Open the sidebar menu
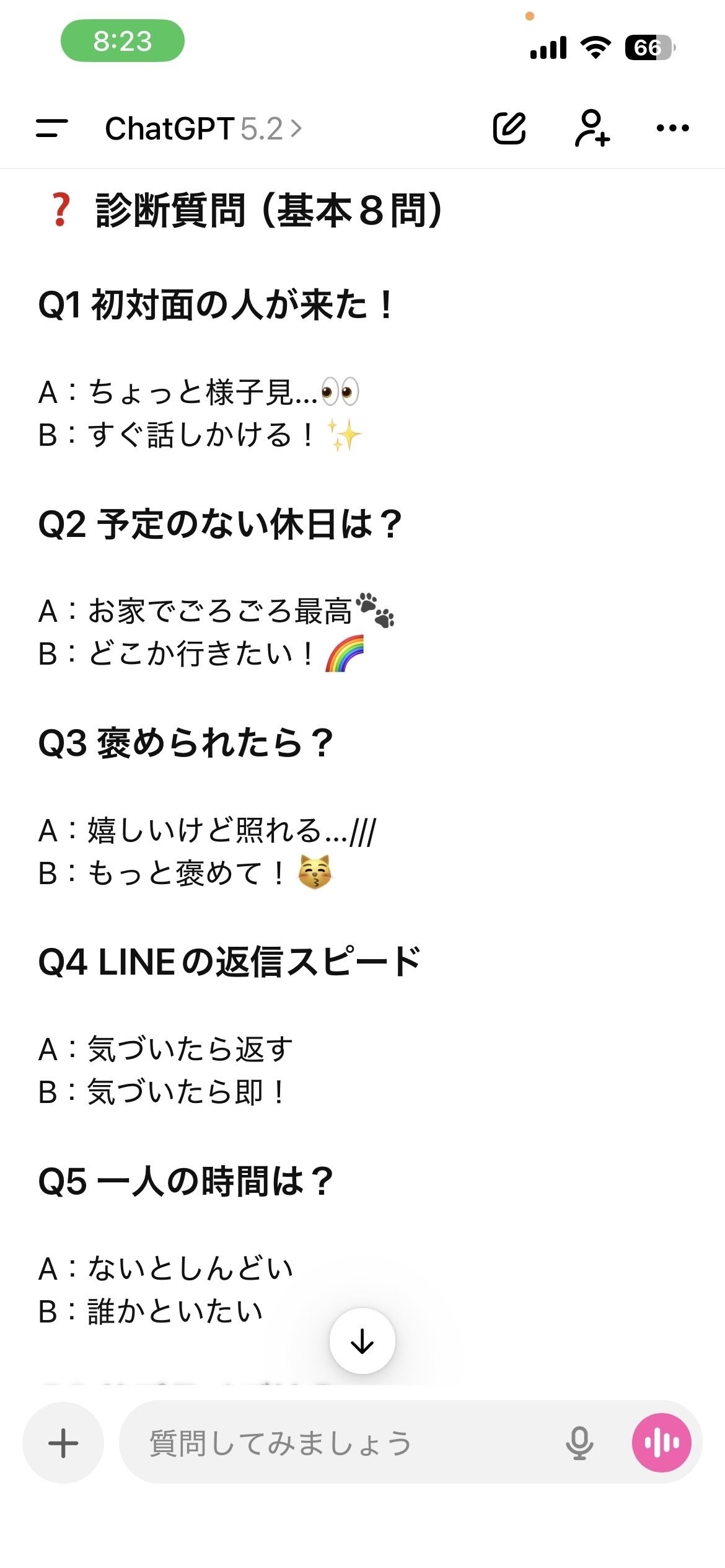The height and width of the screenshot is (1568, 725). click(x=52, y=128)
